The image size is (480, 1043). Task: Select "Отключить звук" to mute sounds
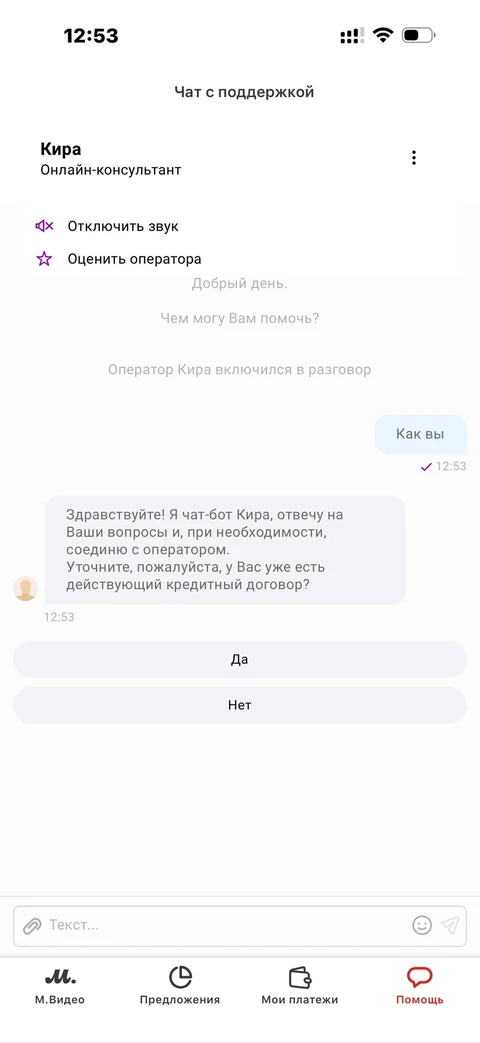pyautogui.click(x=239, y=226)
